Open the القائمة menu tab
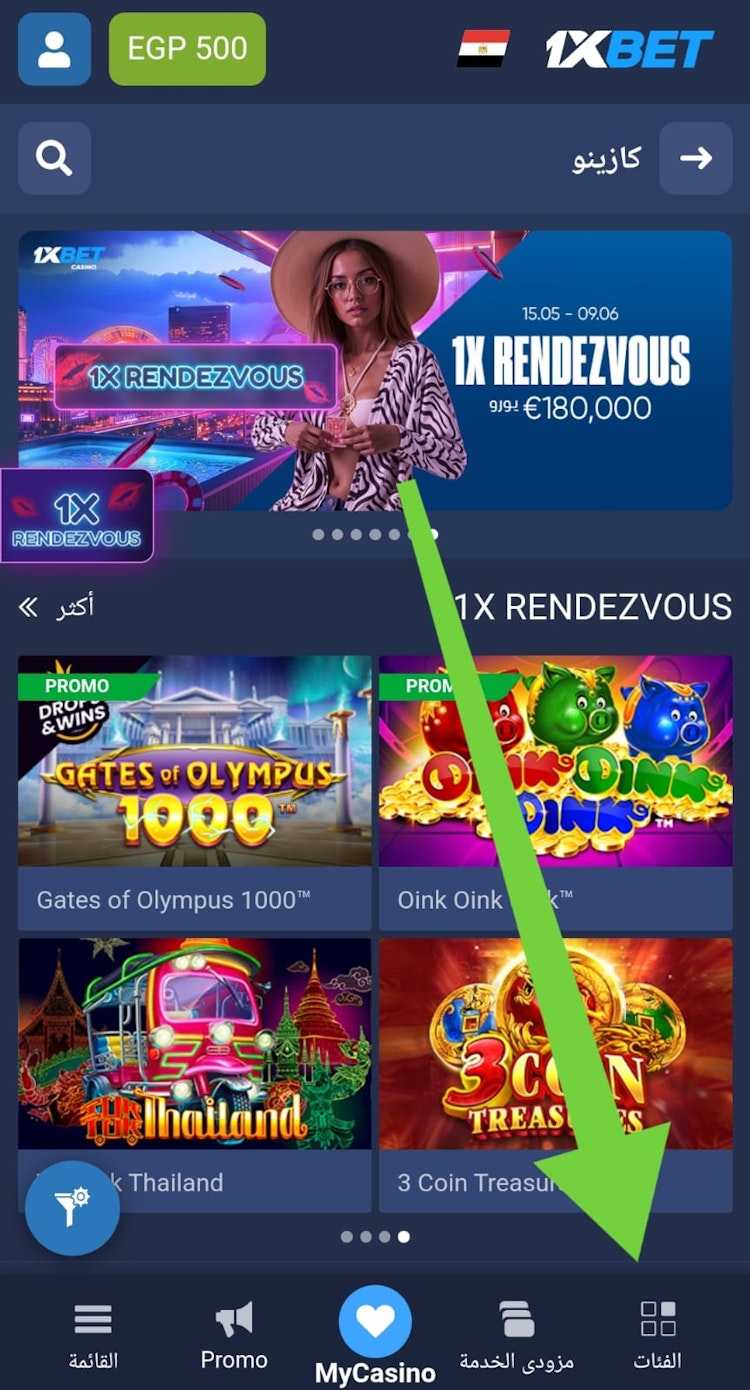 (x=93, y=1335)
